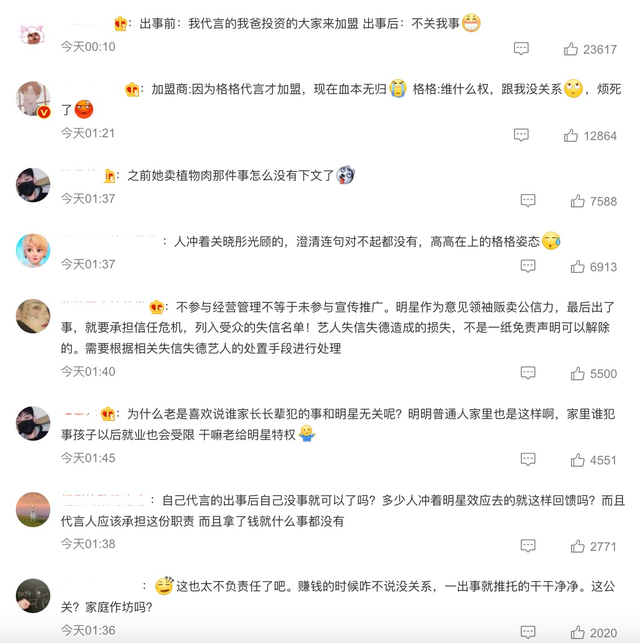
Task: Reply to the comment posted at 01:36
Action: pyautogui.click(x=528, y=632)
